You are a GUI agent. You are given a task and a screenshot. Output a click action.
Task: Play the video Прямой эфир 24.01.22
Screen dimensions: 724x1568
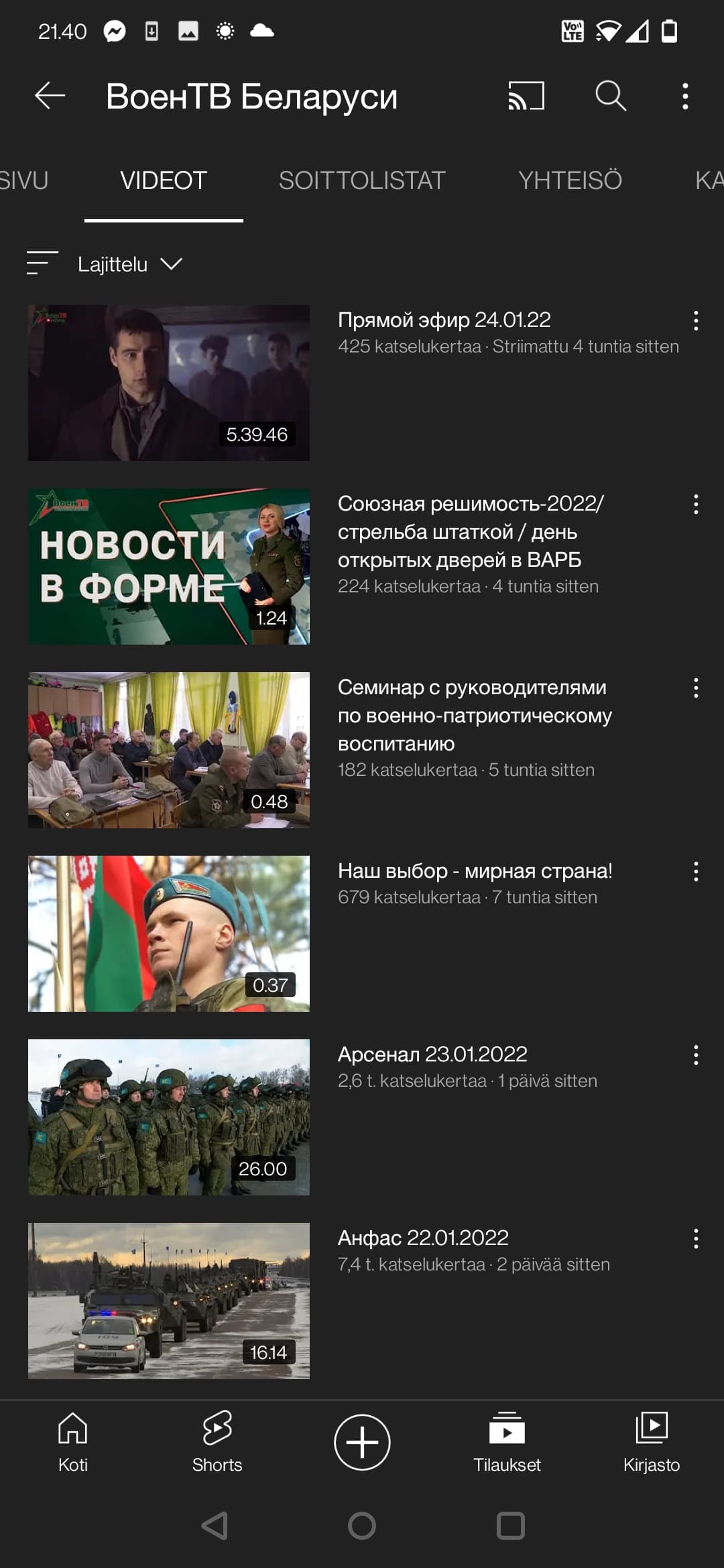point(169,383)
